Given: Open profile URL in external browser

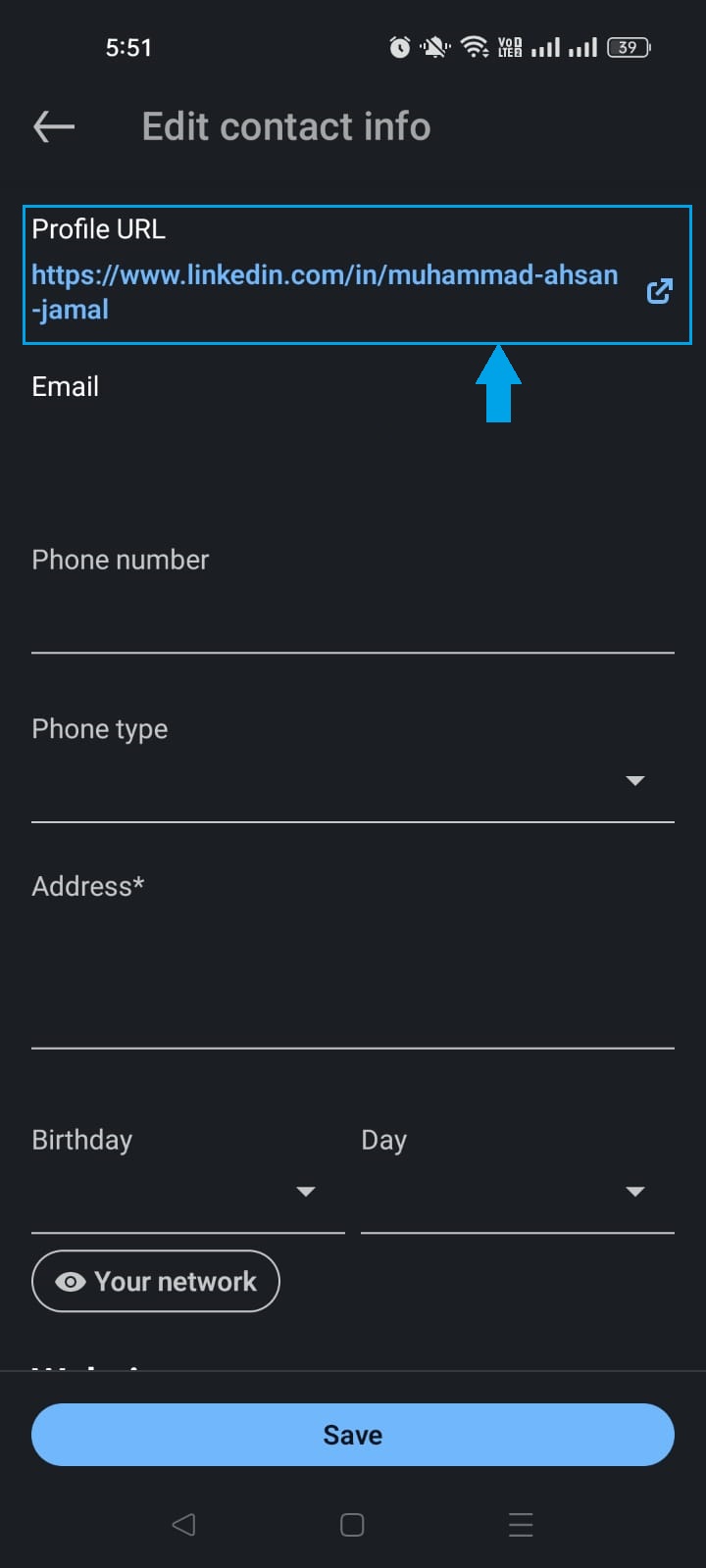Looking at the screenshot, I should (x=659, y=290).
